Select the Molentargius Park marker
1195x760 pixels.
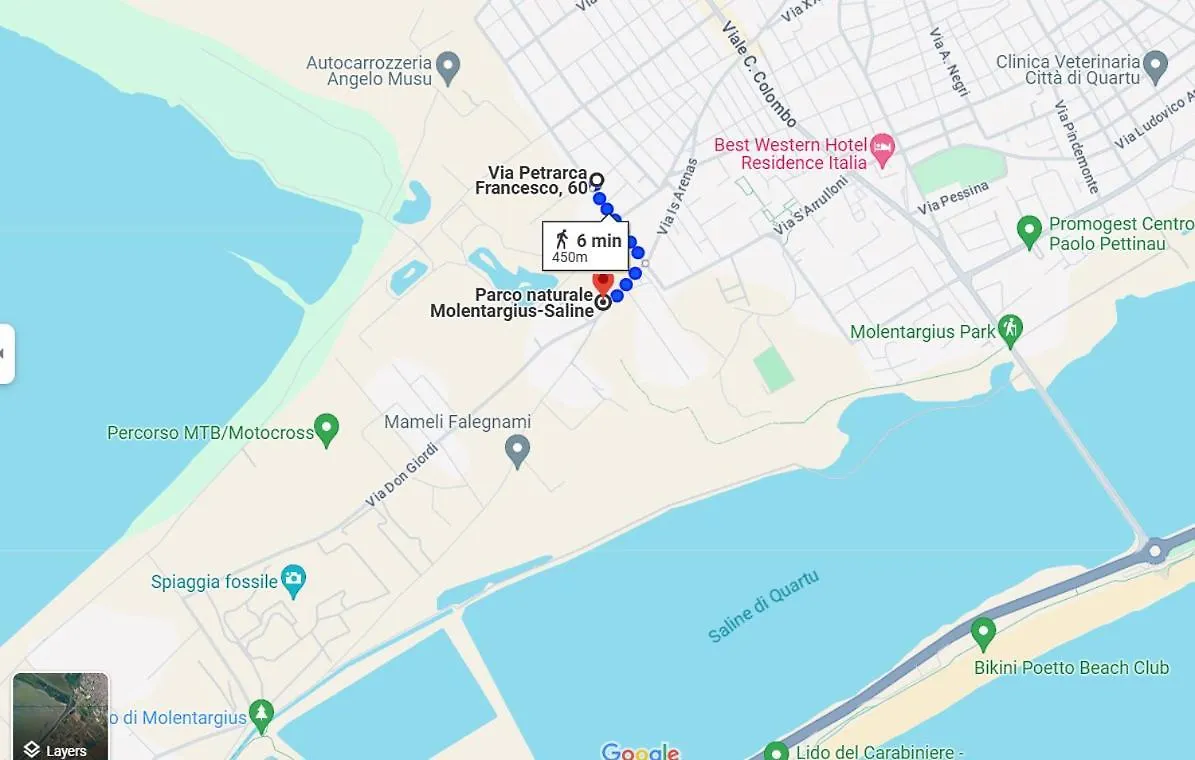1010,329
